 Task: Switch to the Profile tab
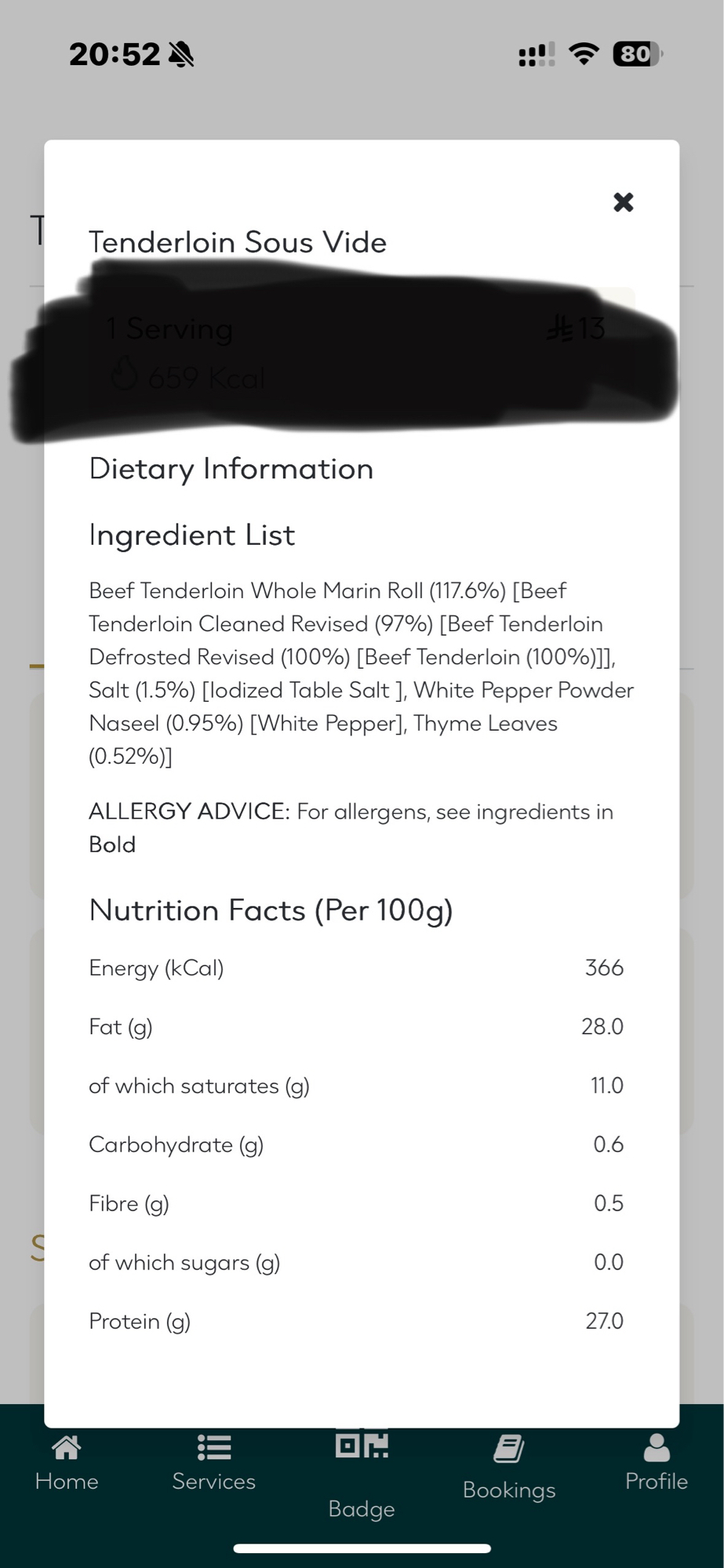pos(656,1463)
